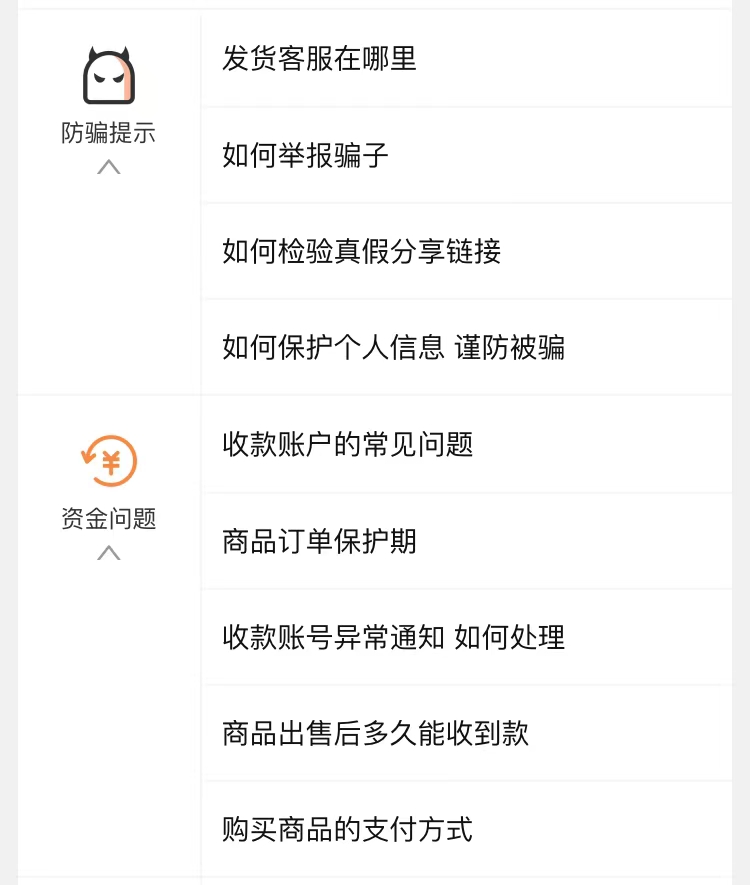Open 购买商品的支付方式 article

tap(348, 829)
